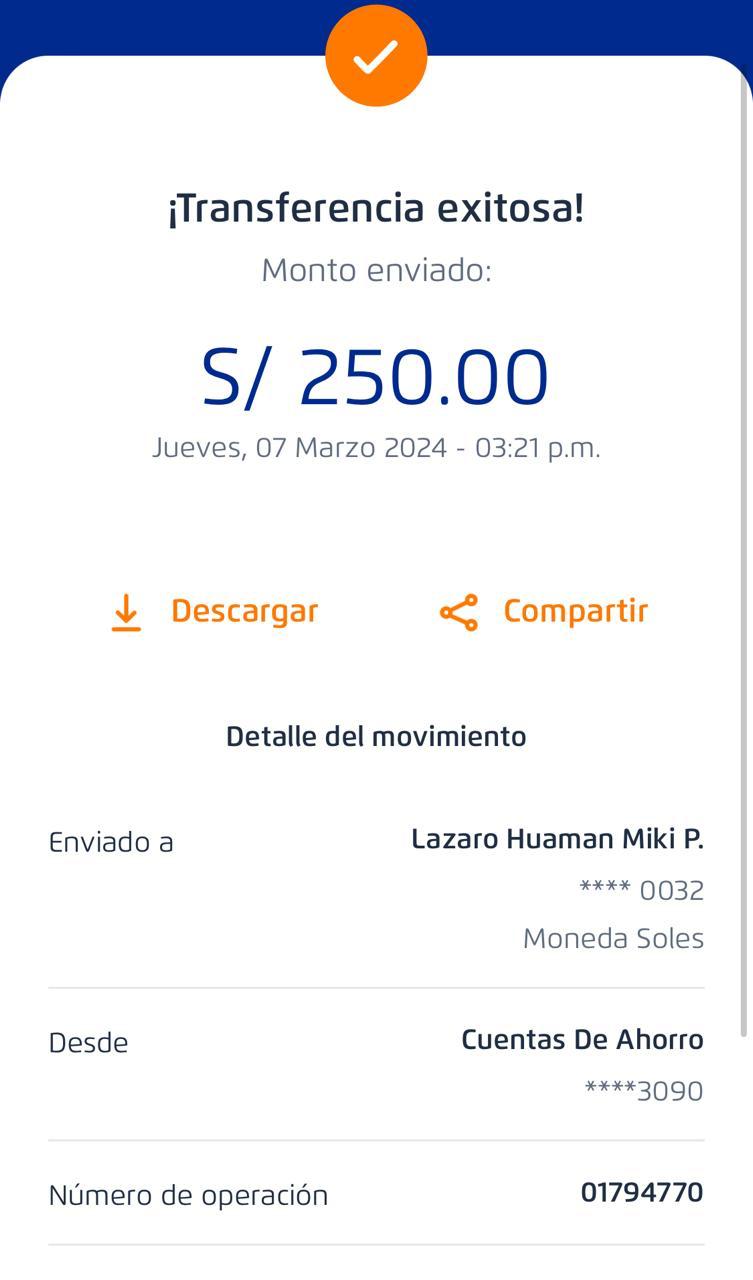Share the receipt using Compartir
The image size is (753, 1280).
pyautogui.click(x=544, y=611)
